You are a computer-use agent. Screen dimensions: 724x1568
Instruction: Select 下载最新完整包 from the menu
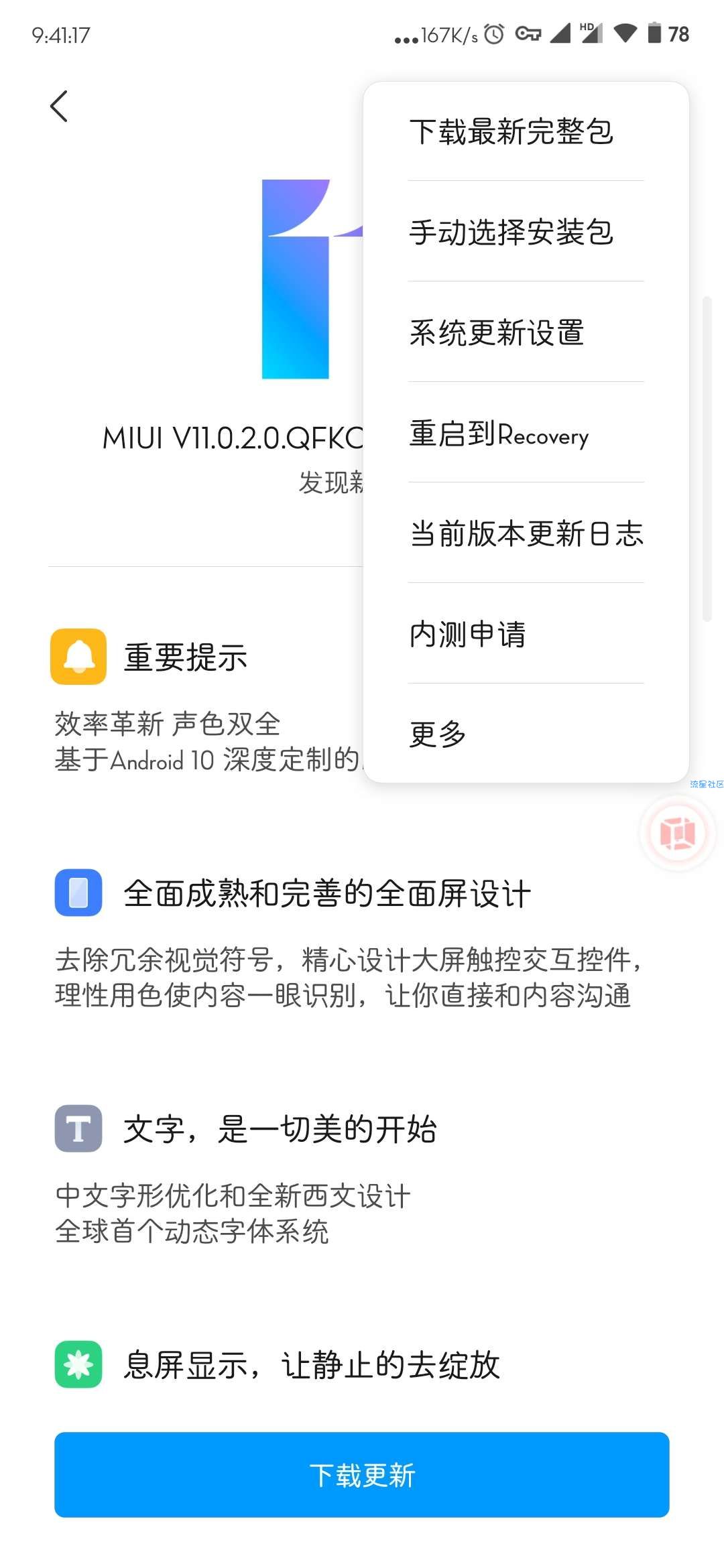click(526, 131)
